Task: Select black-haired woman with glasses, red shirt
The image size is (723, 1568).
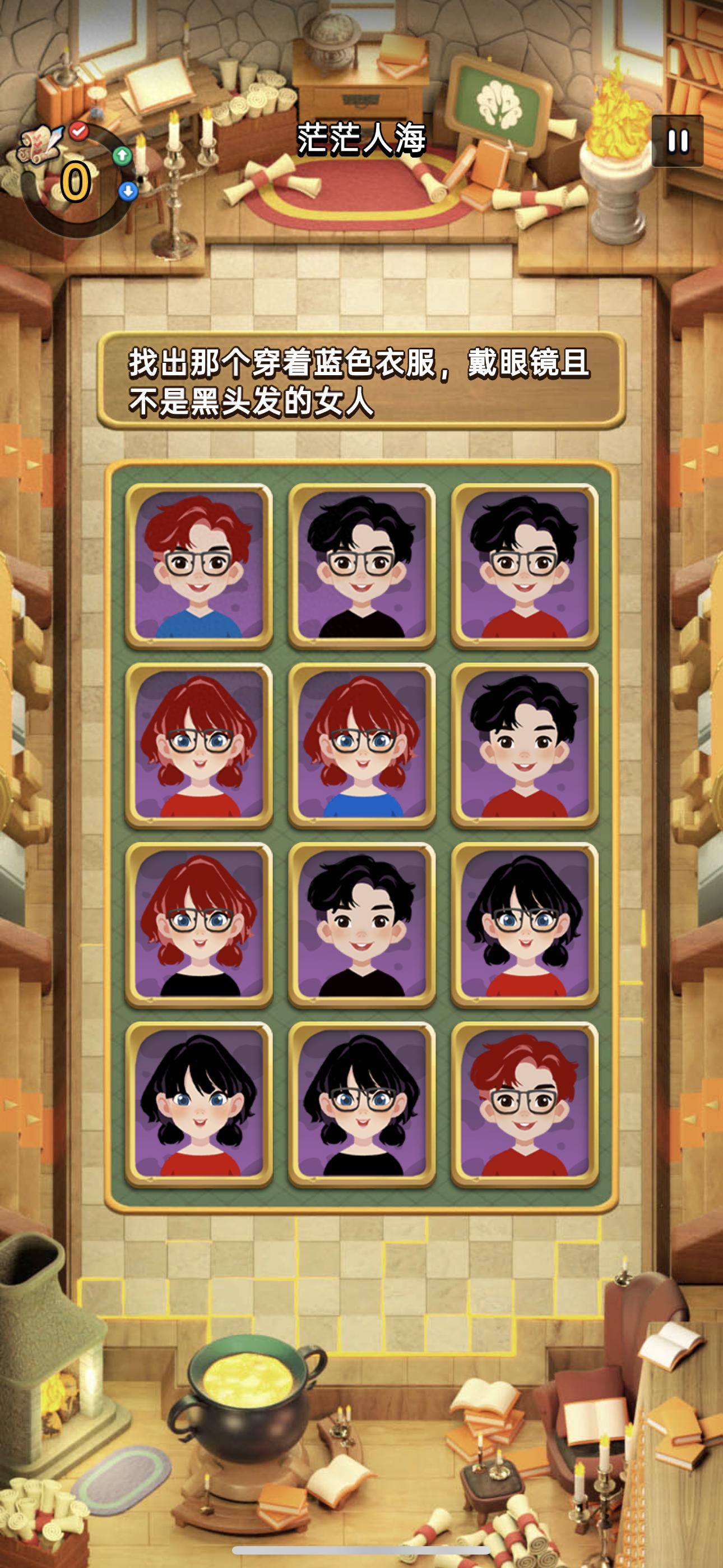Action: click(x=524, y=925)
